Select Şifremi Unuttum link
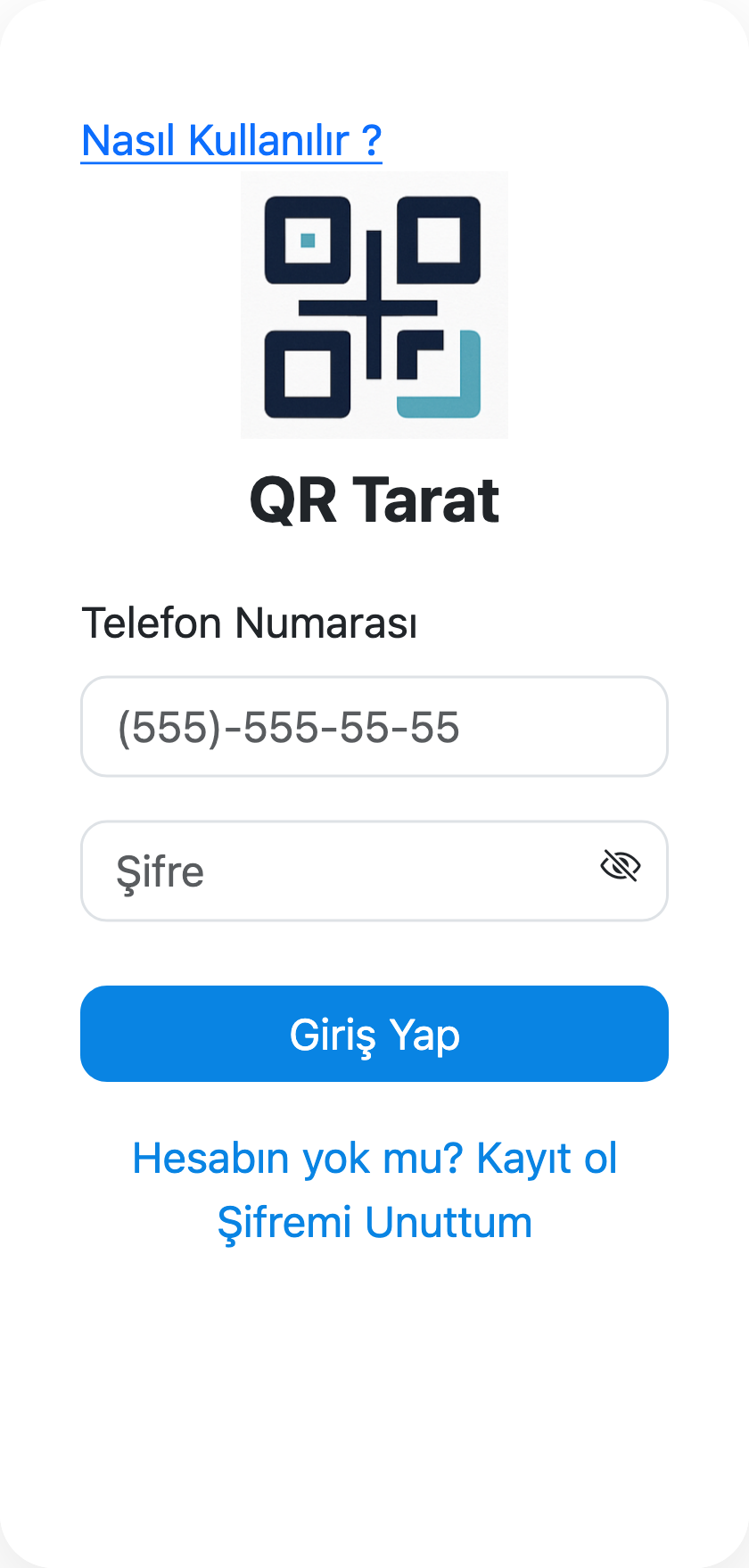 (374, 1223)
